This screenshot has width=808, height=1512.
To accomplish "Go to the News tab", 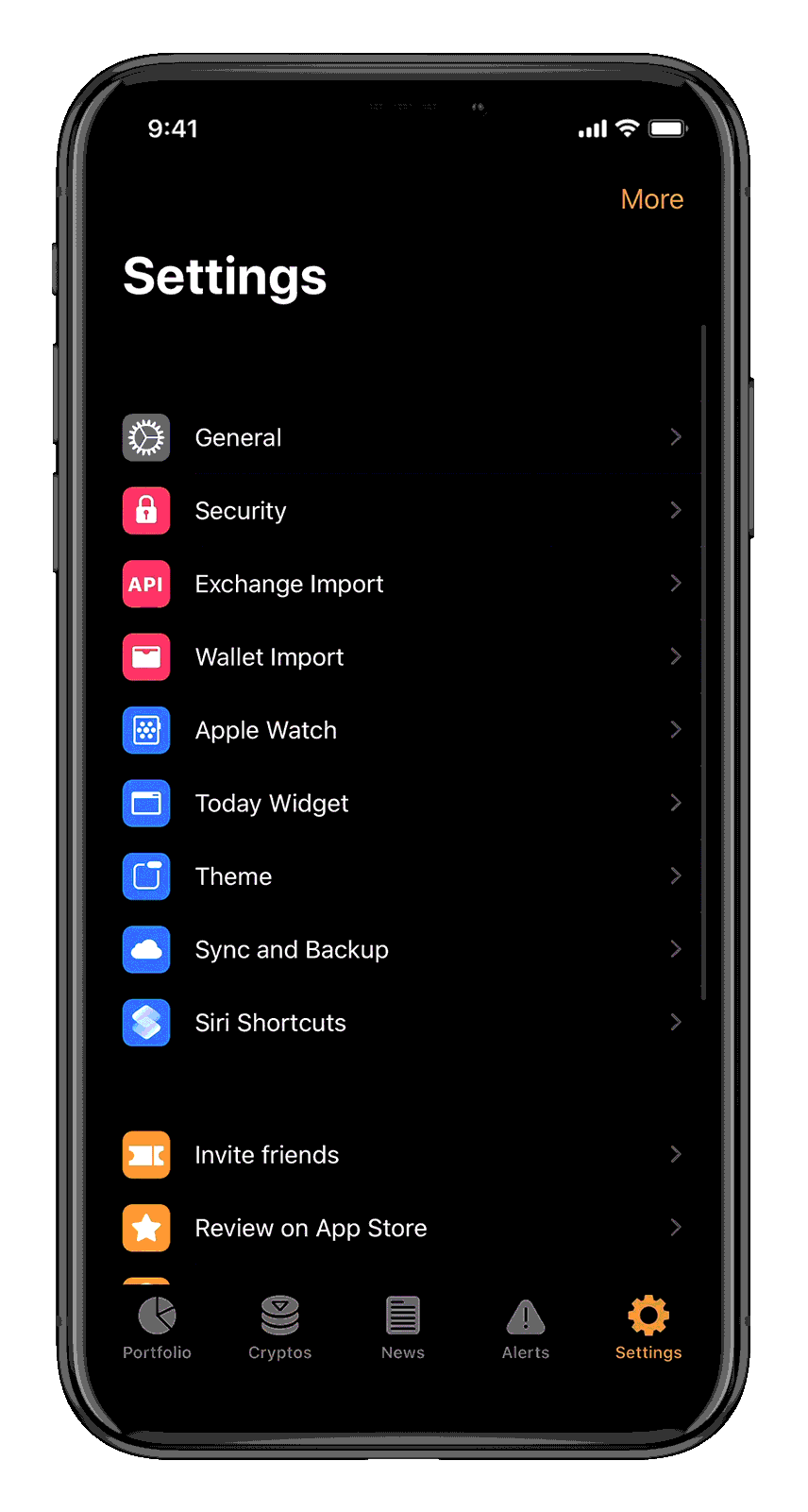I will click(403, 1329).
